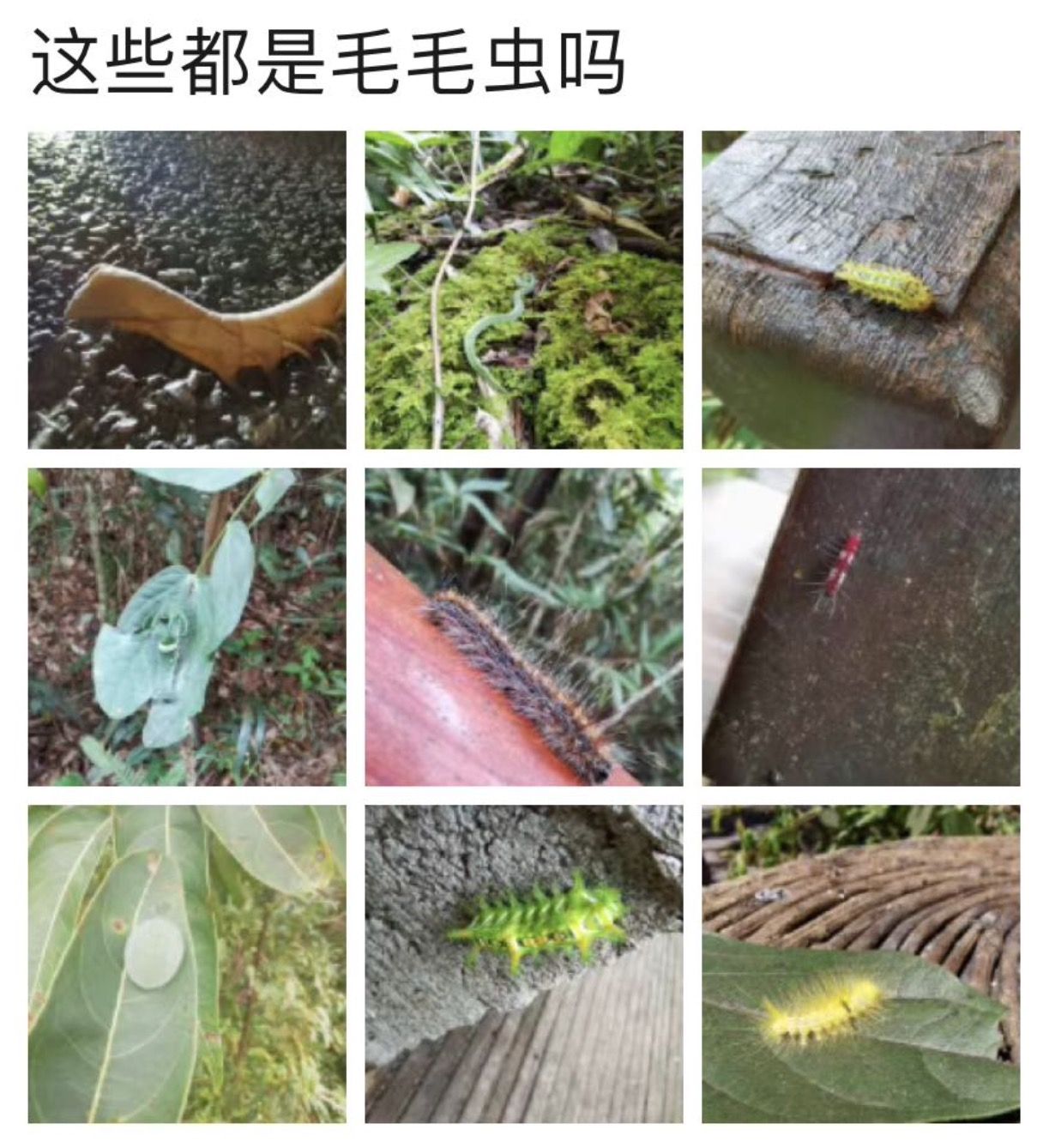Open the curled pale-green leaf photo
The image size is (1055, 1148).
coord(187,627)
